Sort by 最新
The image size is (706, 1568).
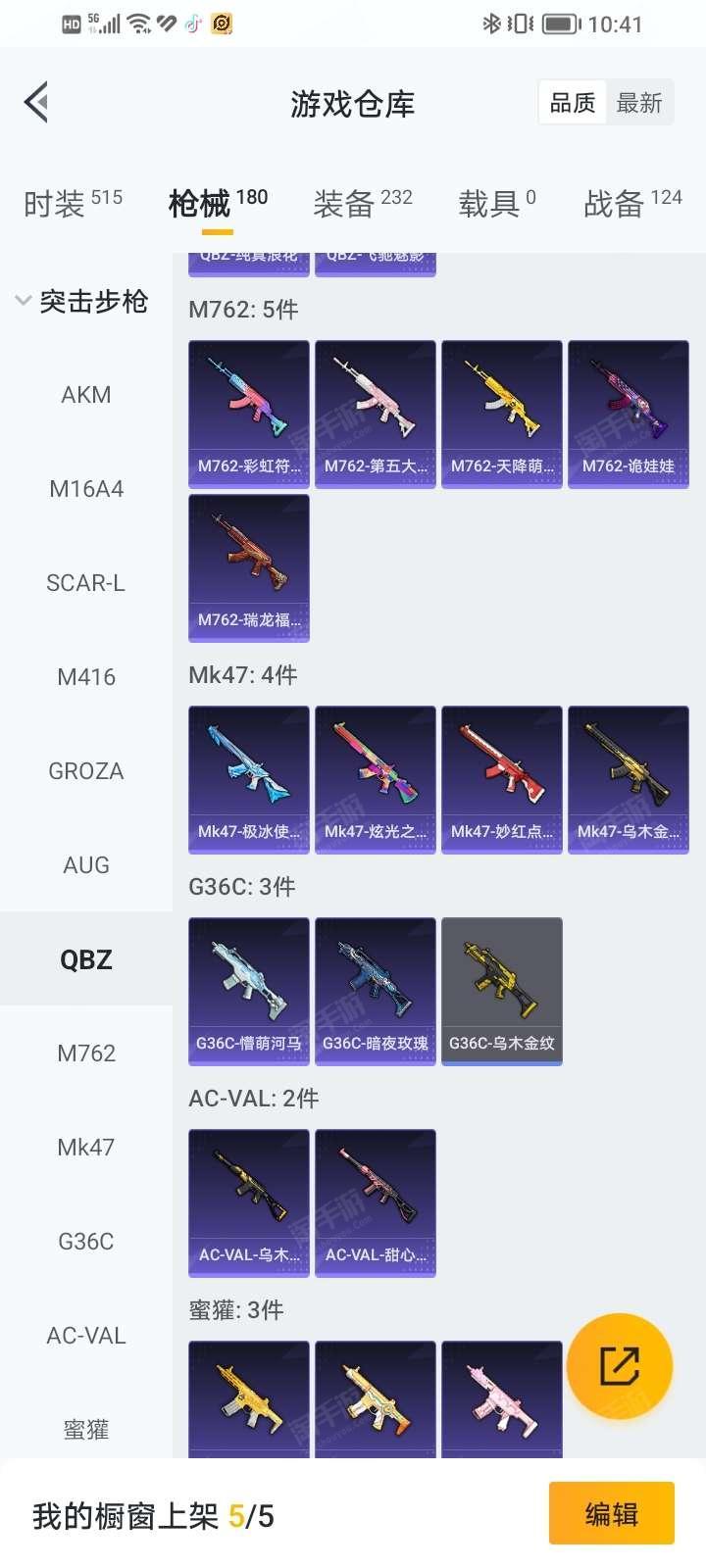639,103
